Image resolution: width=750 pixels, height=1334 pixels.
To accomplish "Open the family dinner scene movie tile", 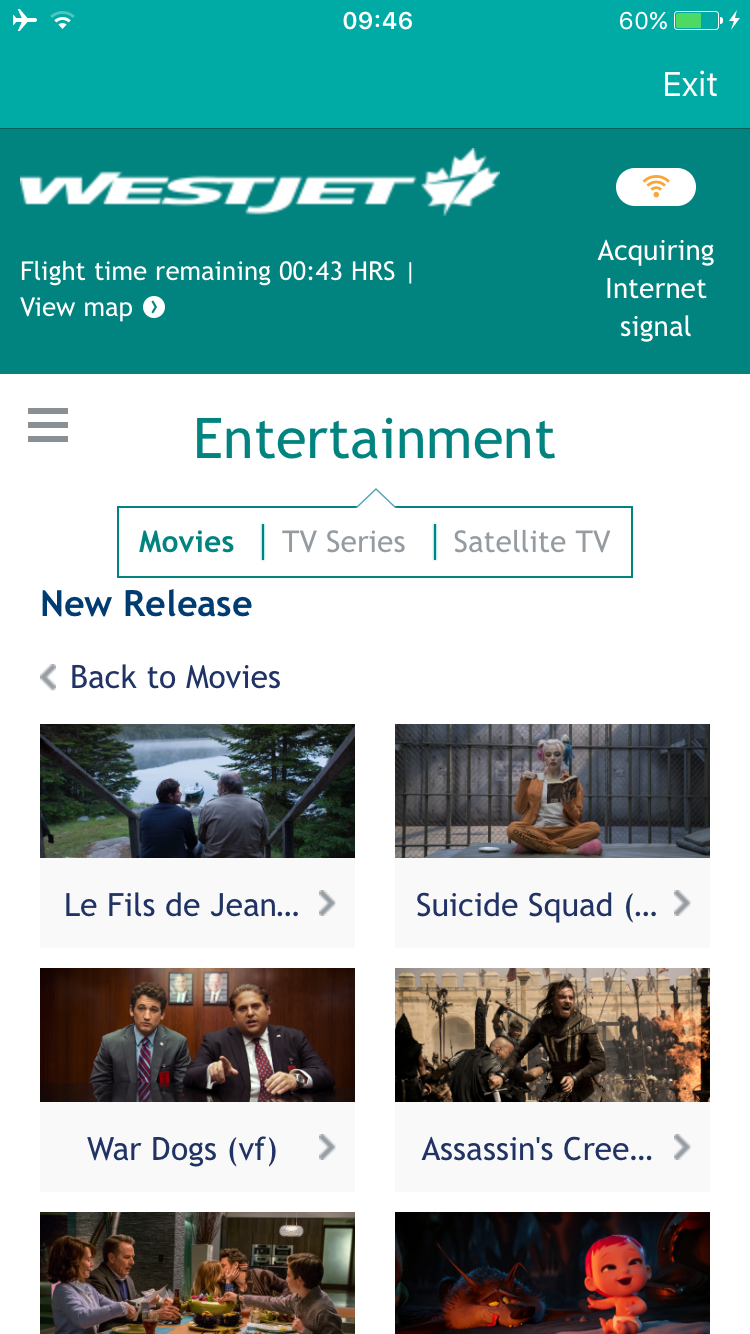I will point(197,1272).
